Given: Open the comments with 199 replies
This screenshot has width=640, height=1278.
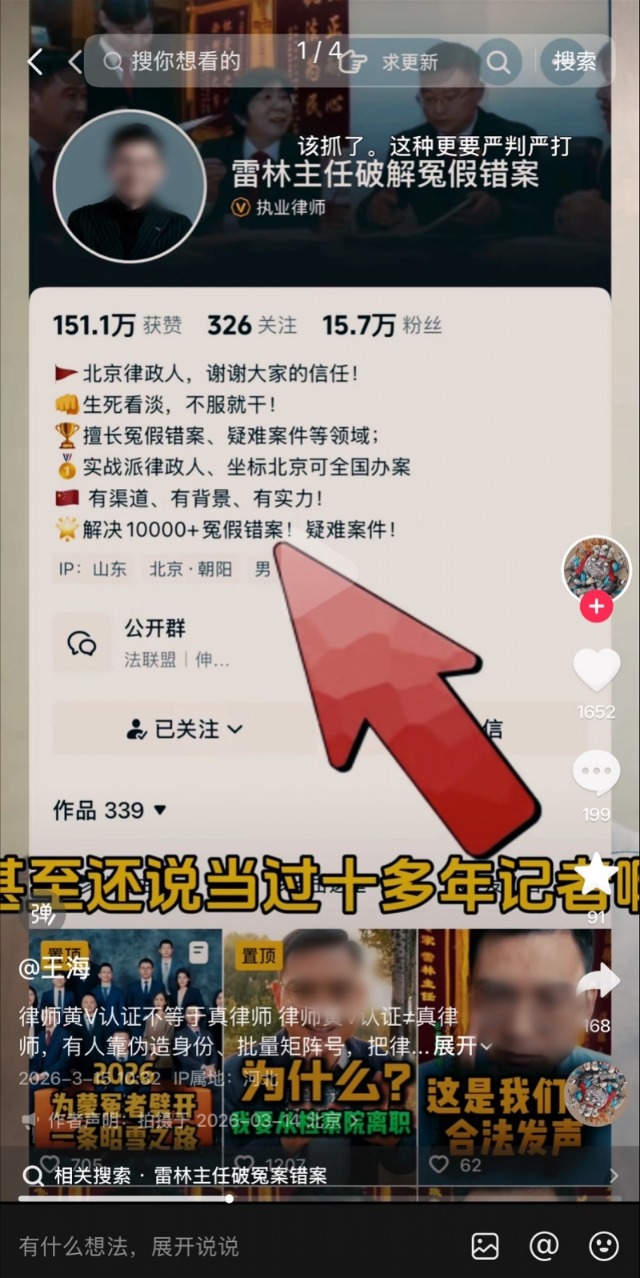Looking at the screenshot, I should pyautogui.click(x=596, y=775).
